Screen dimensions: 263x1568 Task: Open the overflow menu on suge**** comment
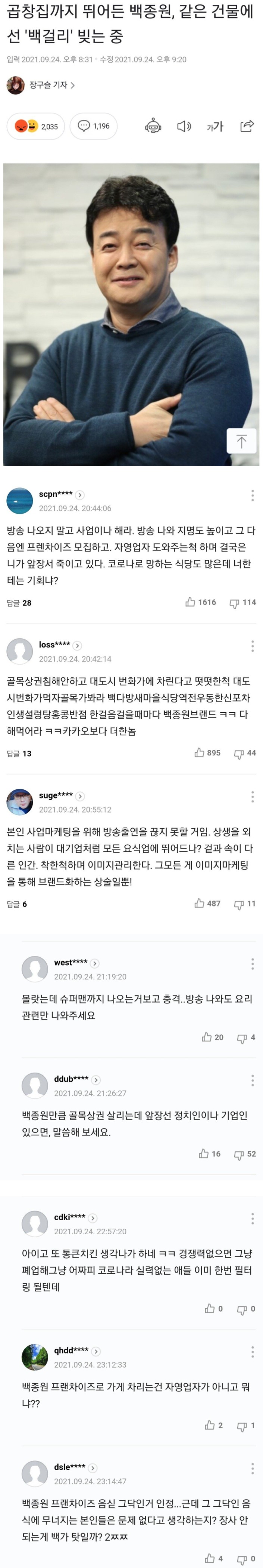pos(252,797)
